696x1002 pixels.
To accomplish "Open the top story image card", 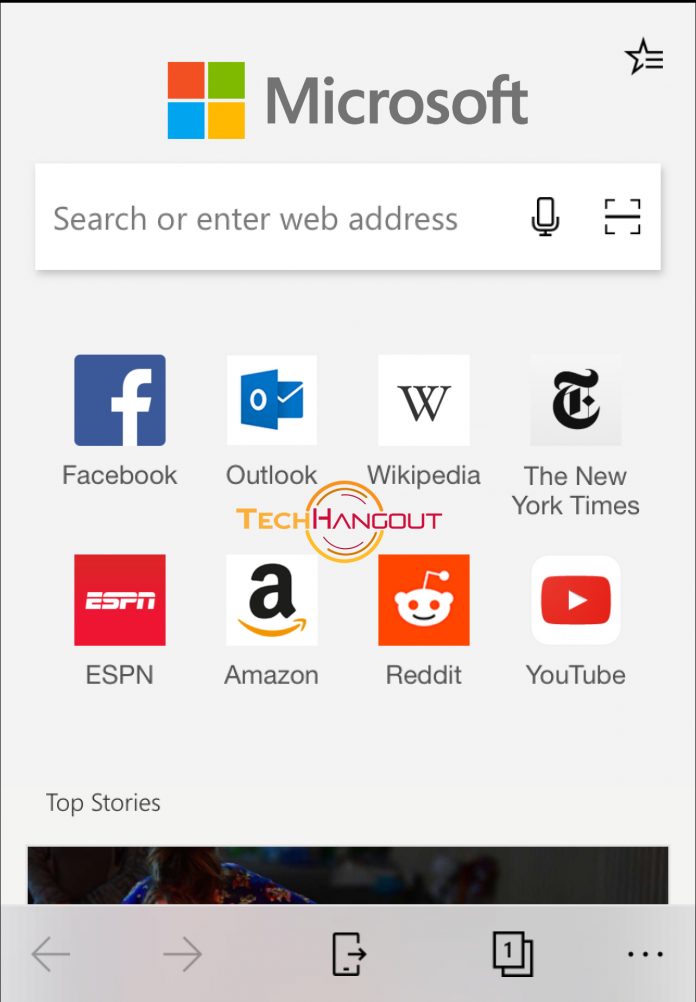I will (x=348, y=875).
